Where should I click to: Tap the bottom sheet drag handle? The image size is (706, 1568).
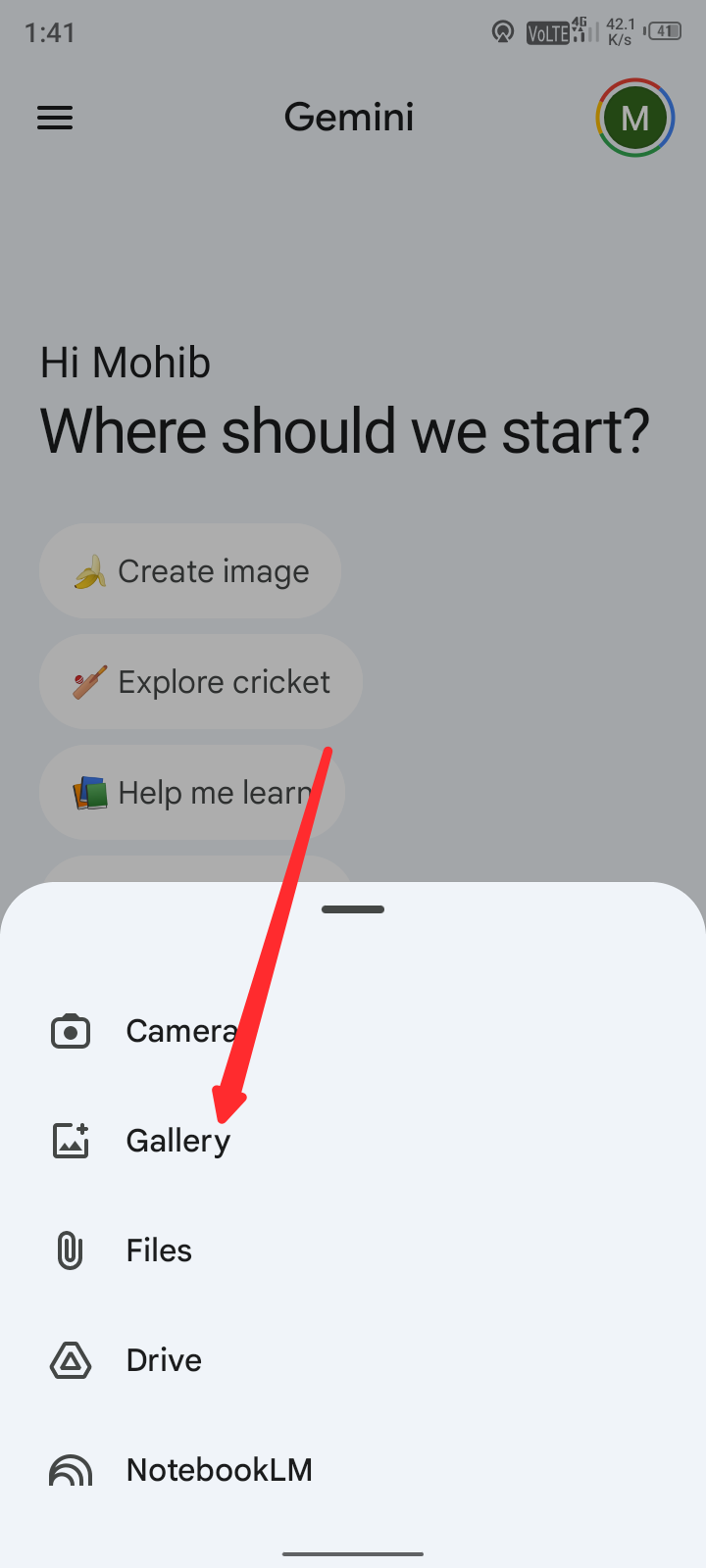[353, 909]
